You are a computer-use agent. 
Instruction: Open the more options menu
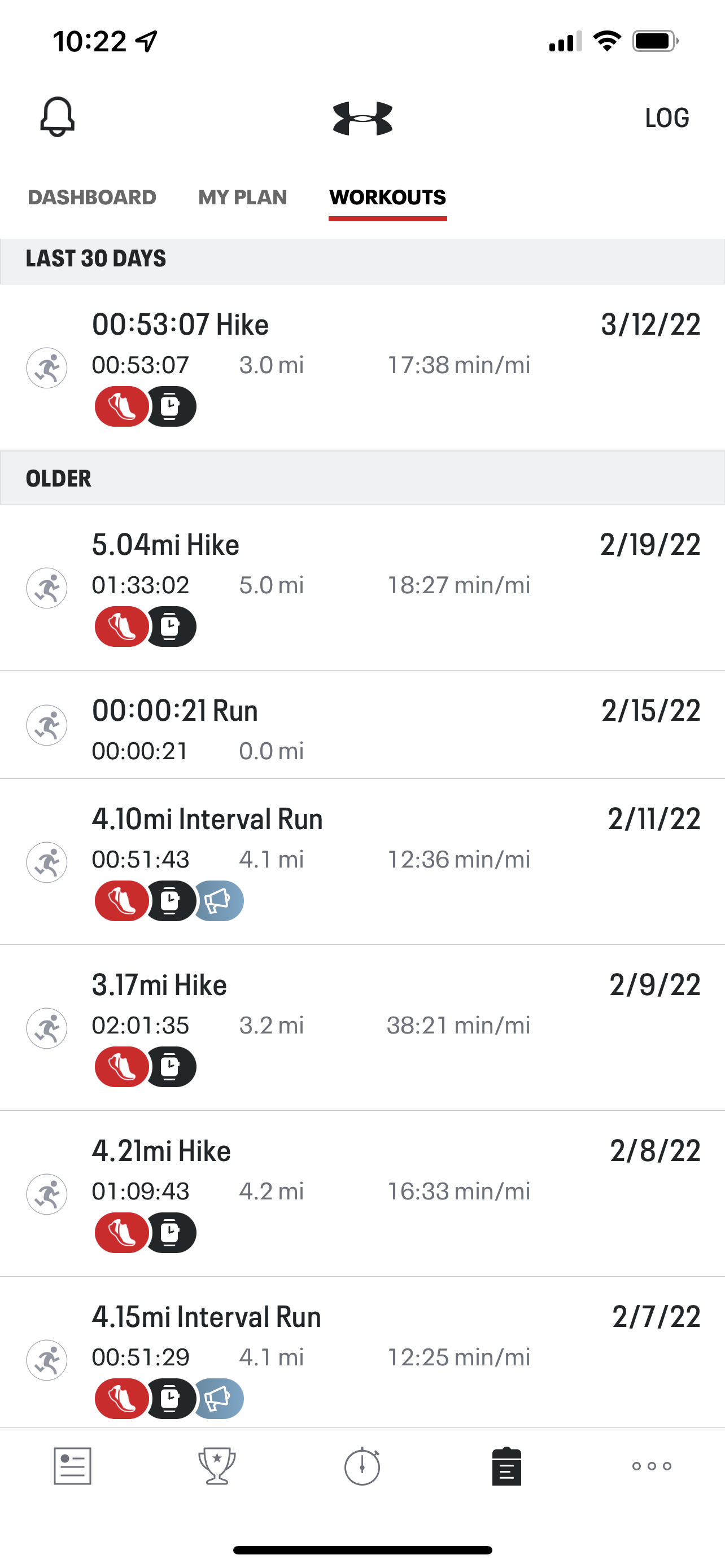pyautogui.click(x=652, y=1466)
